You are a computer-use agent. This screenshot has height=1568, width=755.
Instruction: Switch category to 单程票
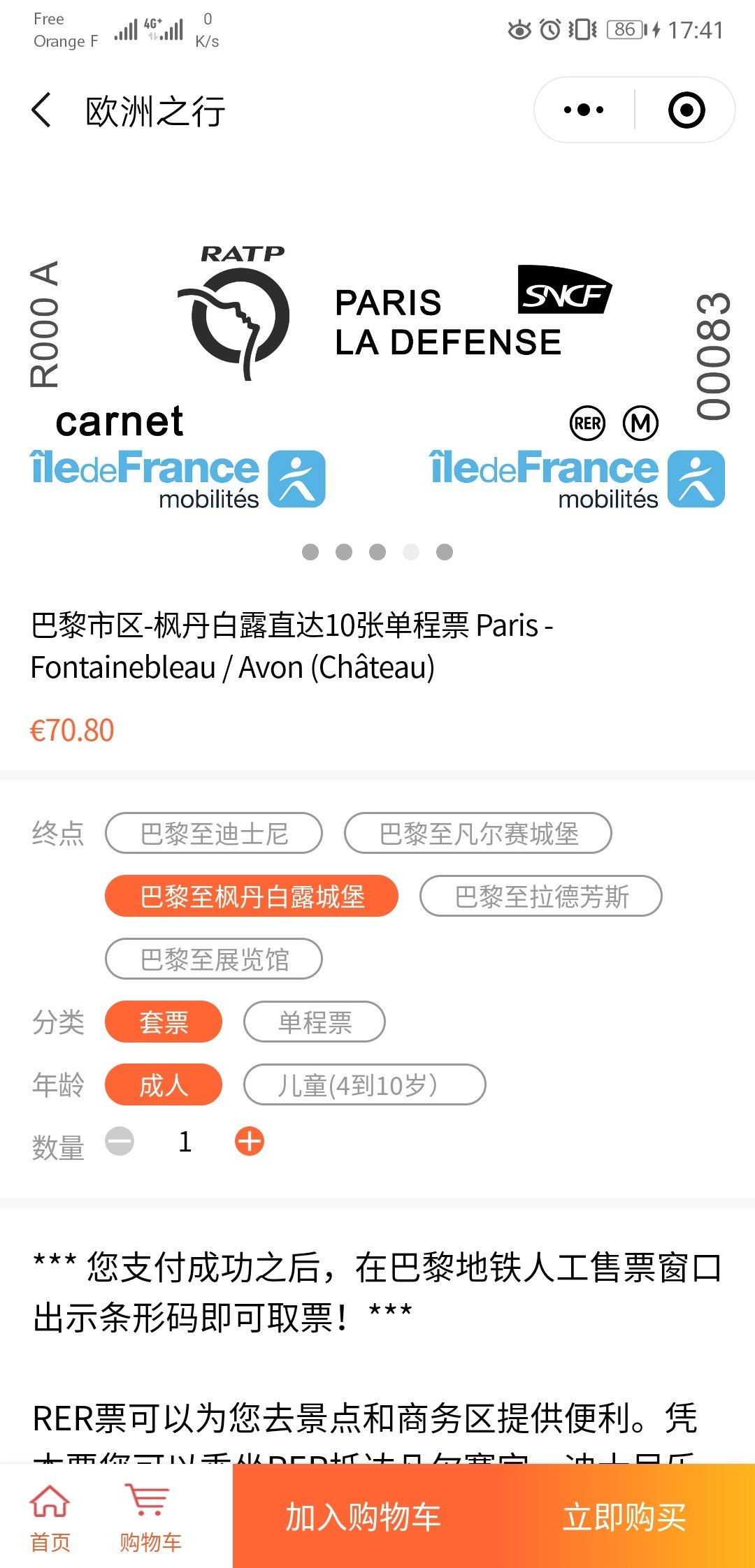click(x=315, y=1022)
